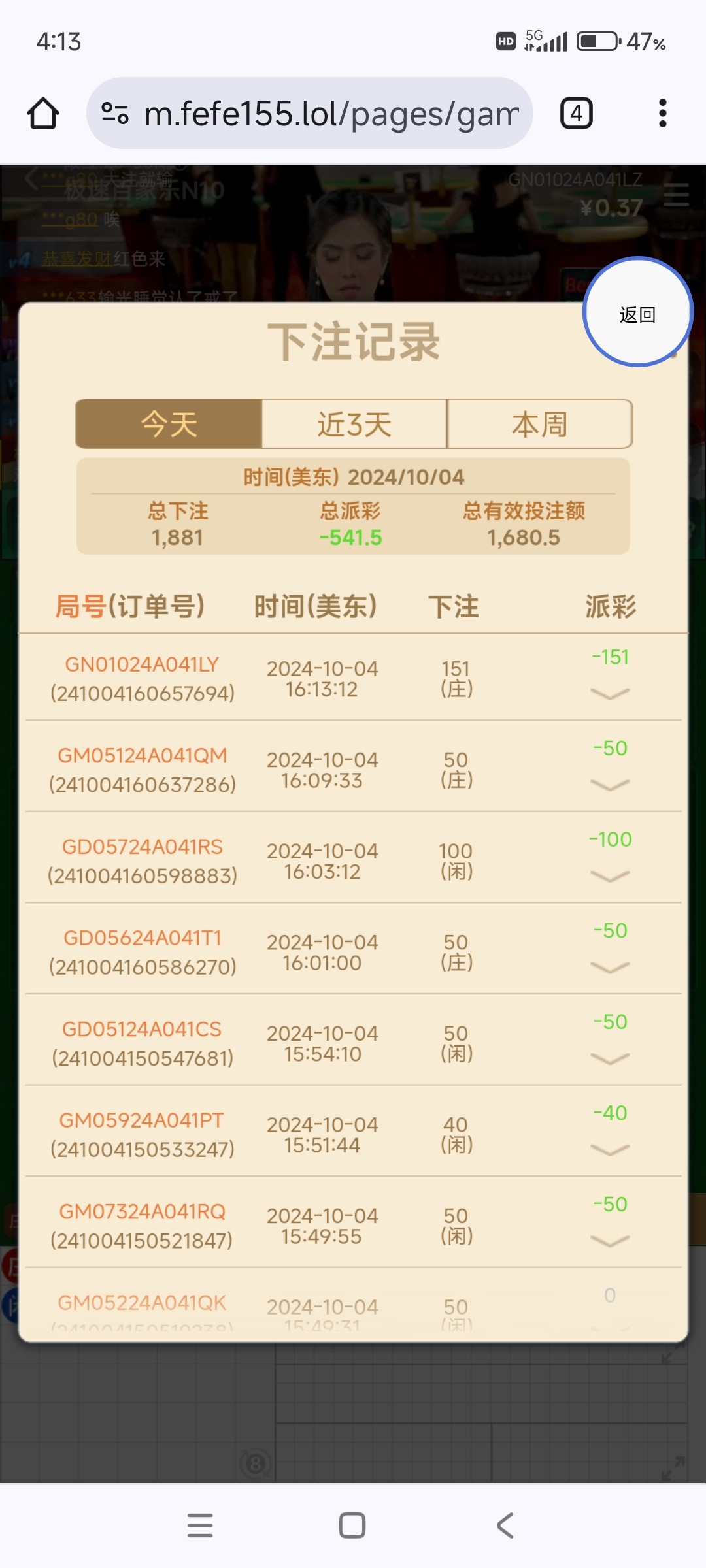Expand details for bet GD05724A041RS
Viewport: 706px width, 1568px height.
click(609, 875)
